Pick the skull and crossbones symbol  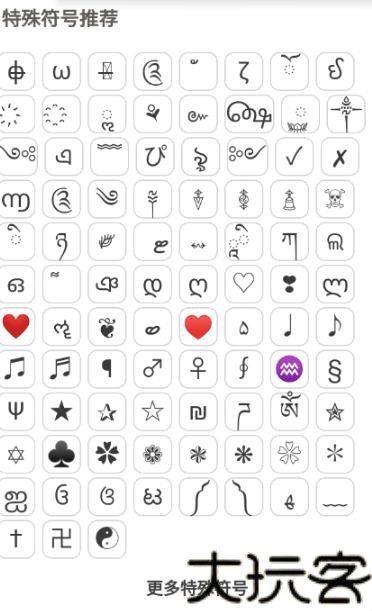point(335,199)
